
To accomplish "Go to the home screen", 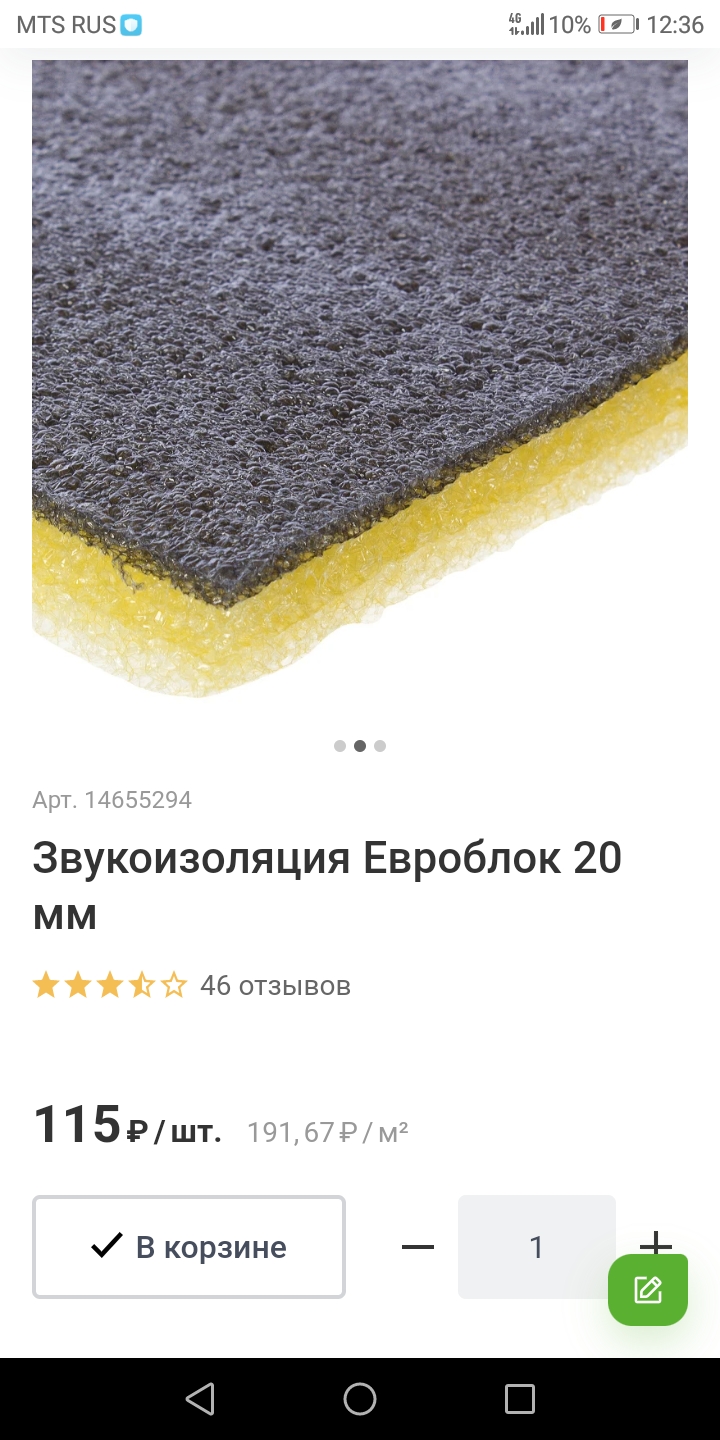I will click(360, 1398).
